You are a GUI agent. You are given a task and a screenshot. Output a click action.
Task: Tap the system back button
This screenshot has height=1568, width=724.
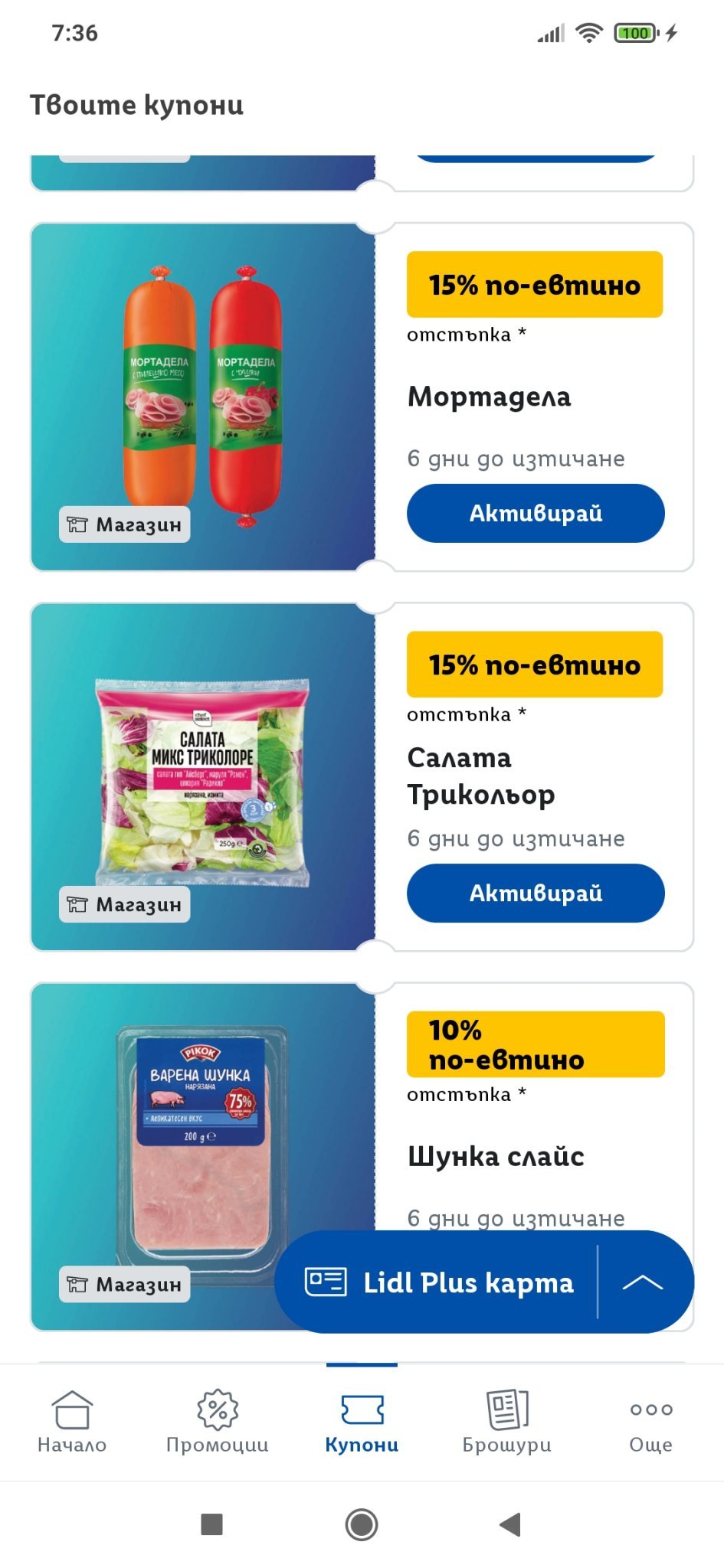point(510,1524)
